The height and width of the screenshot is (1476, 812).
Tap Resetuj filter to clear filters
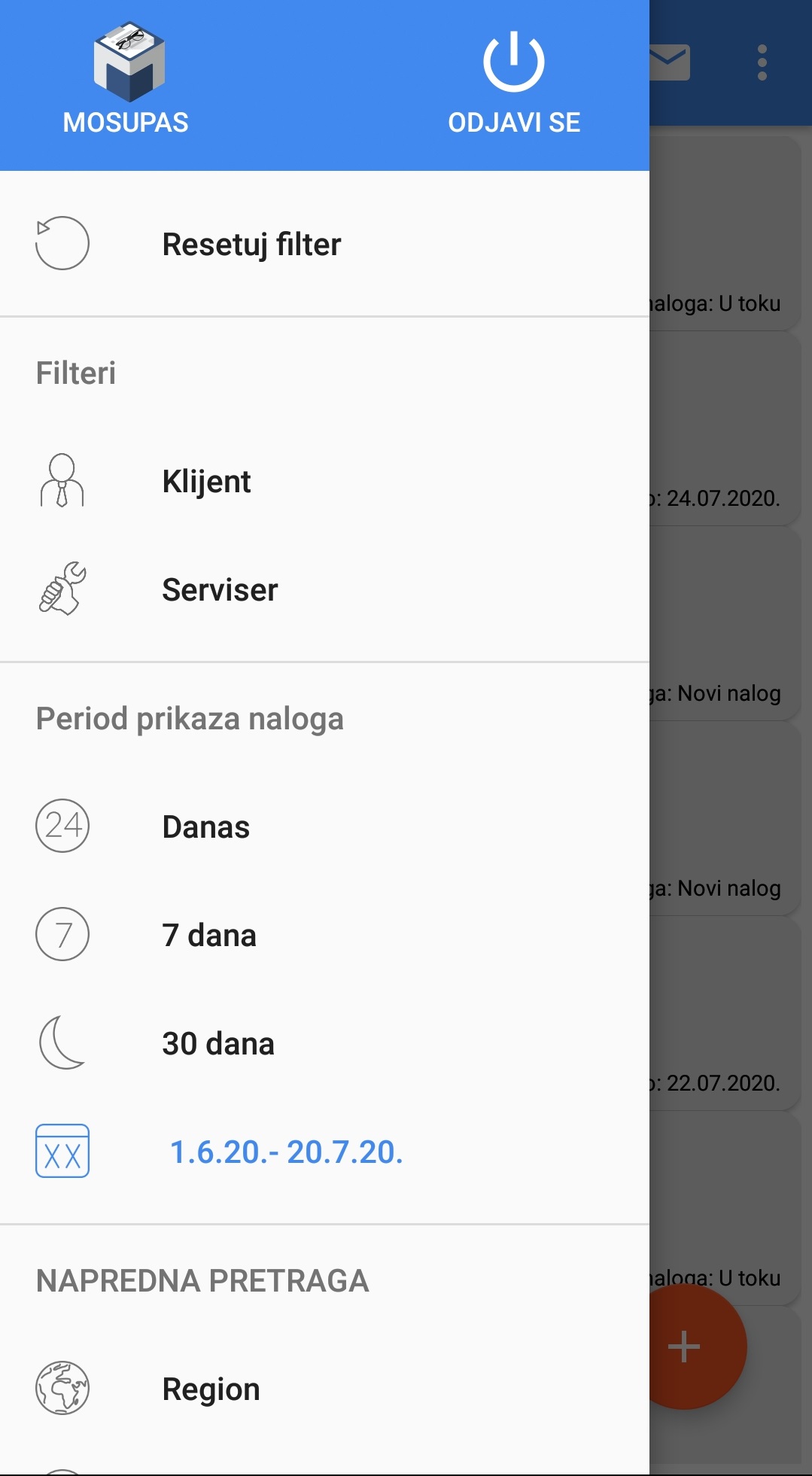coord(251,245)
